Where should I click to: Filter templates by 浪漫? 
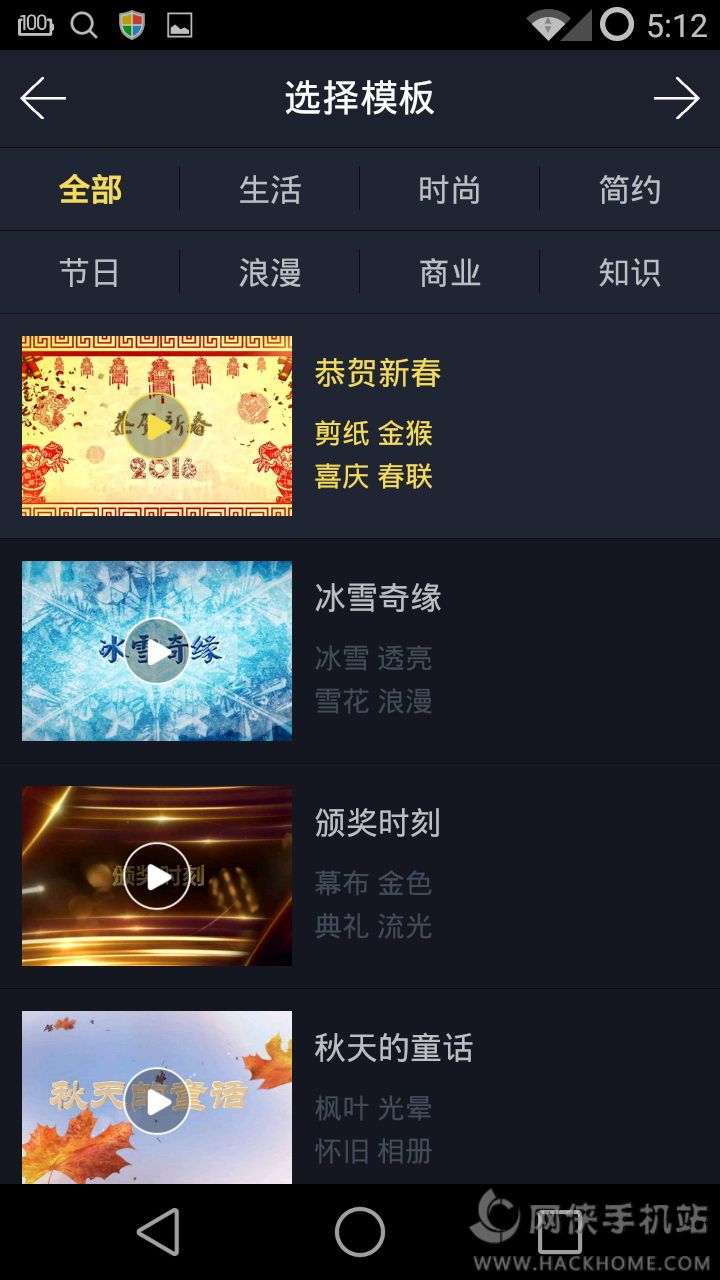point(270,273)
